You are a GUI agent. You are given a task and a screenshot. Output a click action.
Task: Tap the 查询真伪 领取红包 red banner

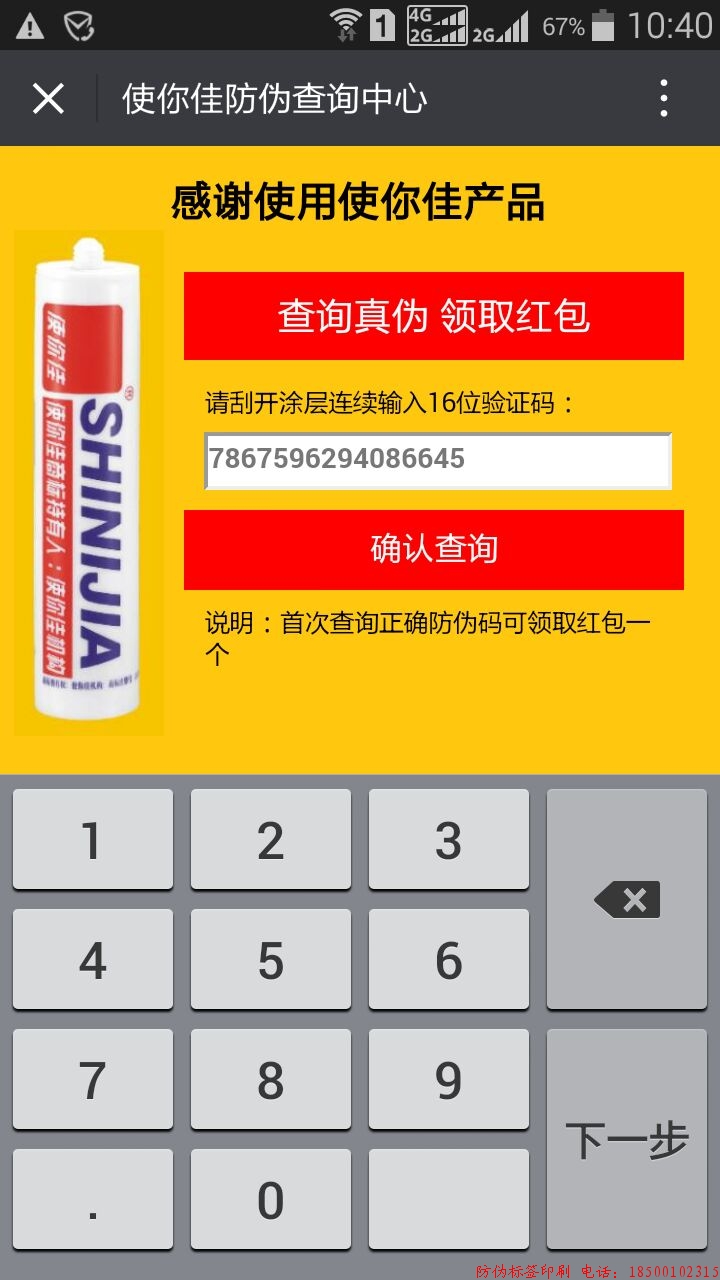point(433,316)
